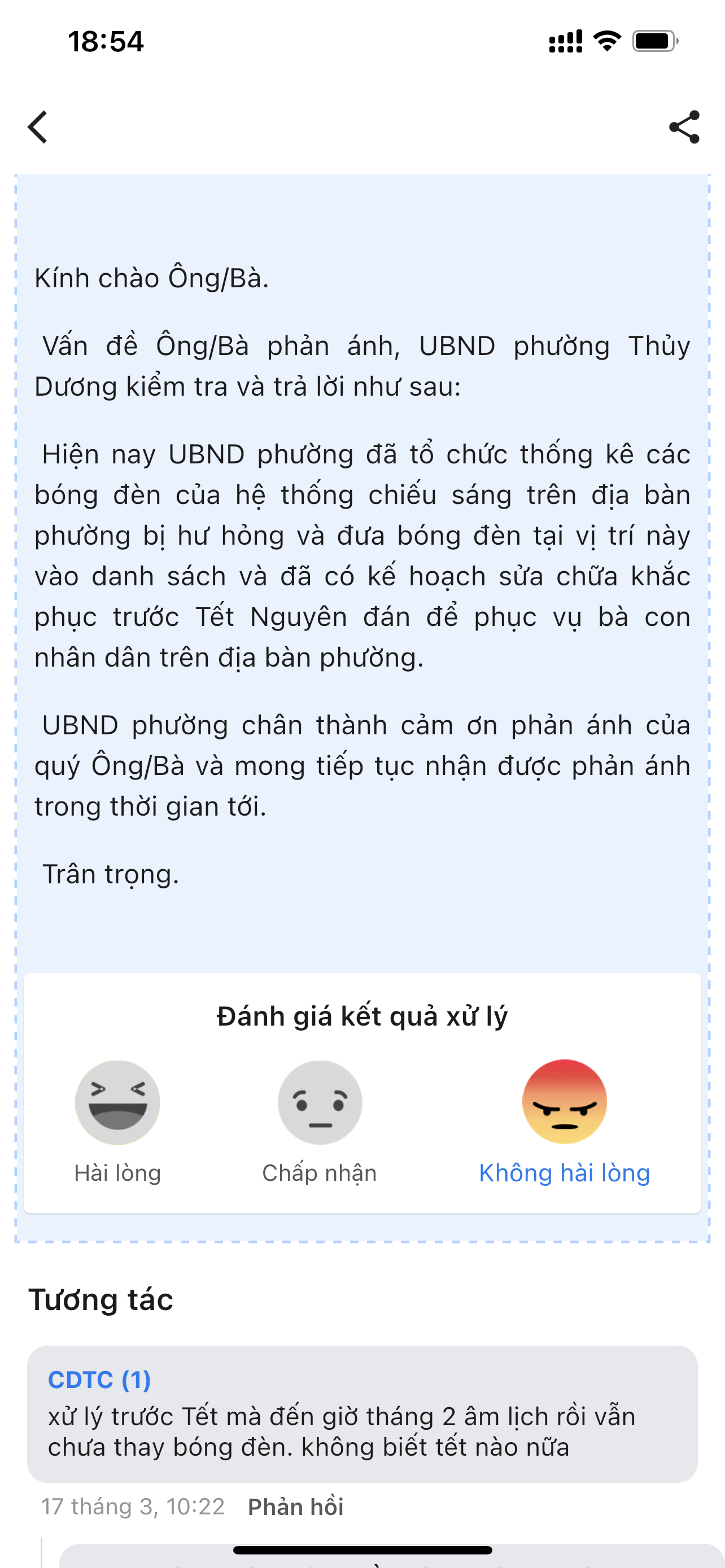The image size is (725, 1568).
Task: Rate the result as Hài lòng
Action: tap(117, 1103)
